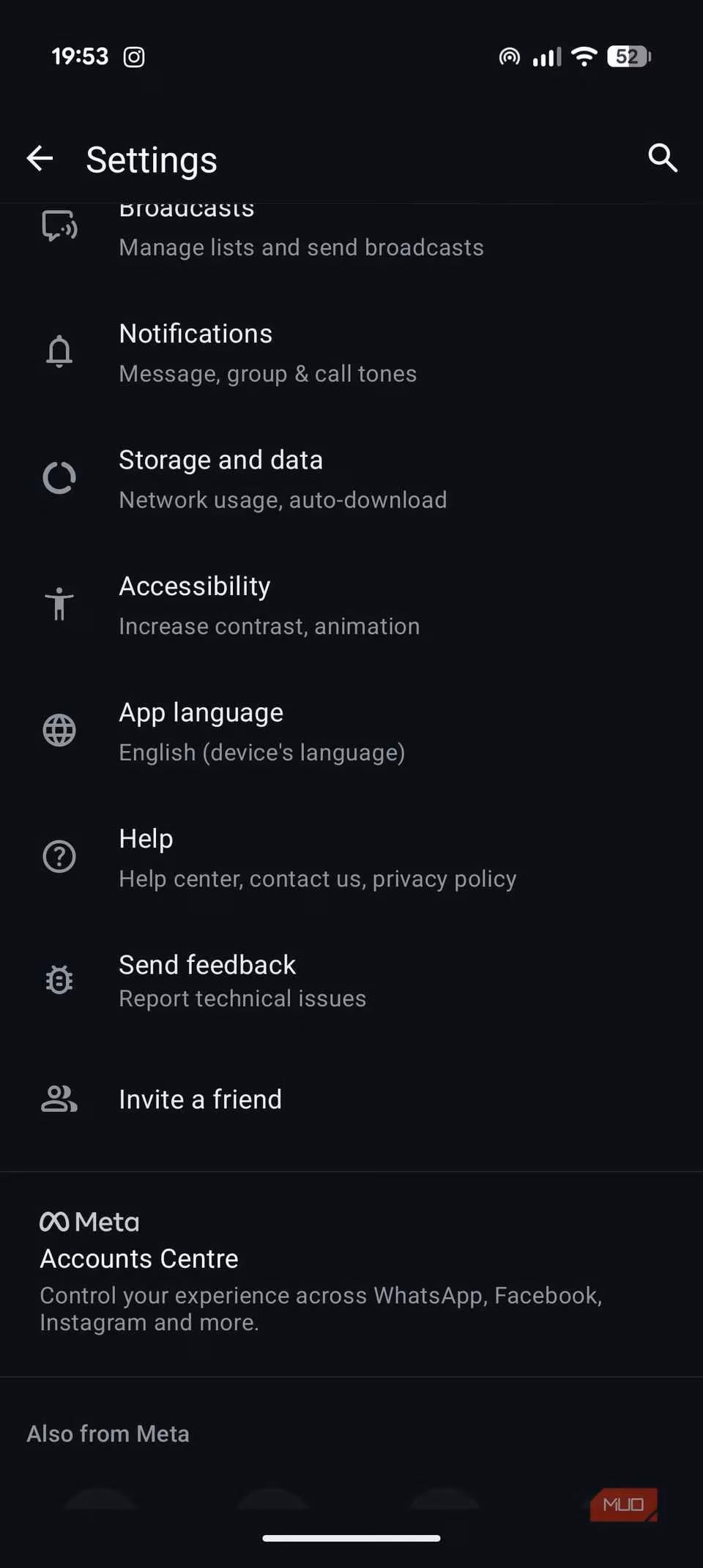Click the Invite a friend people icon
703x1568 pixels.
59,1099
